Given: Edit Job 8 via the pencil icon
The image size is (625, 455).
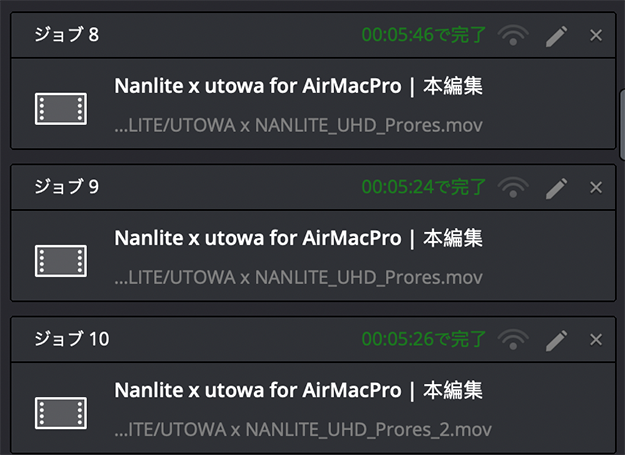Looking at the screenshot, I should (556, 36).
